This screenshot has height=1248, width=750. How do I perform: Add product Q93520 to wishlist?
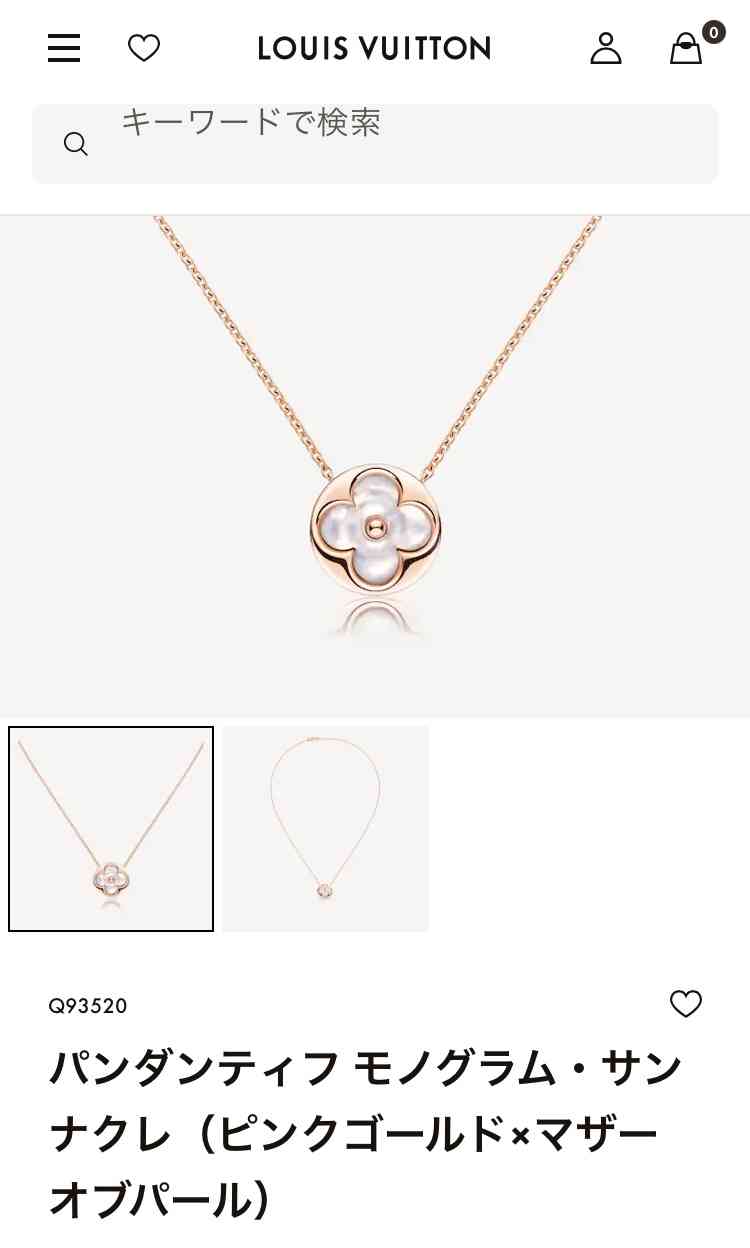point(686,1004)
